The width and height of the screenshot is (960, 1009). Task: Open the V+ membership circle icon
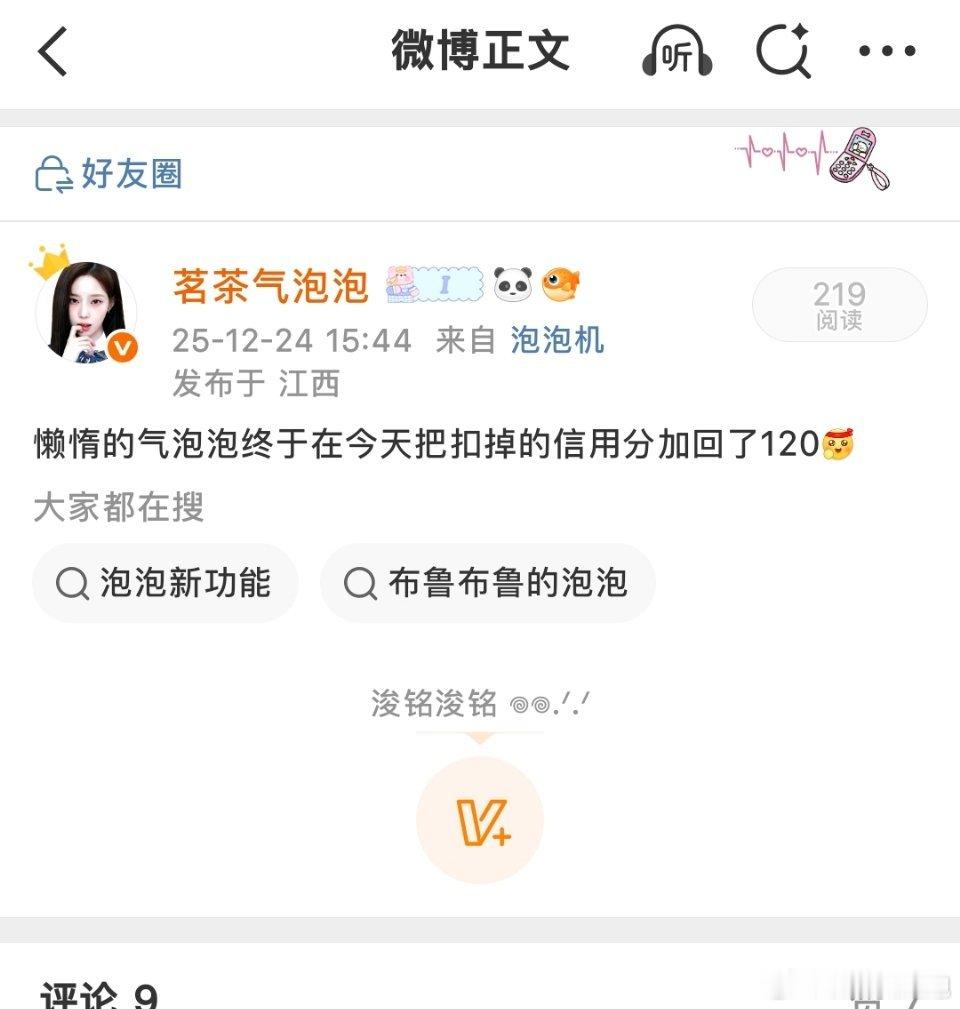[x=479, y=820]
